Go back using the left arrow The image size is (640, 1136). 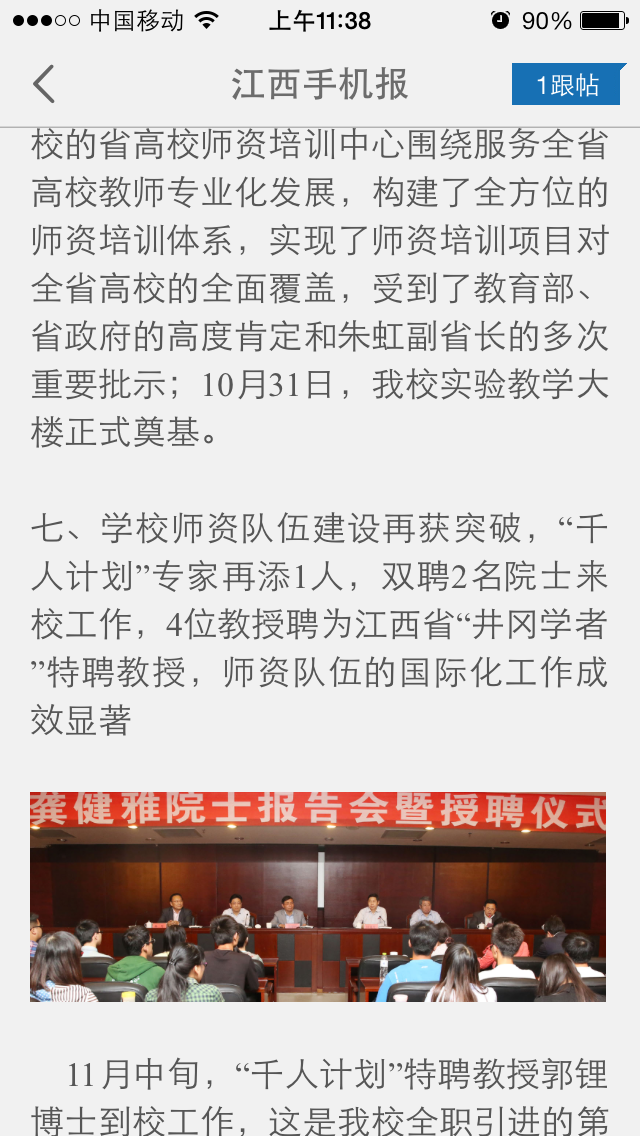click(x=44, y=85)
